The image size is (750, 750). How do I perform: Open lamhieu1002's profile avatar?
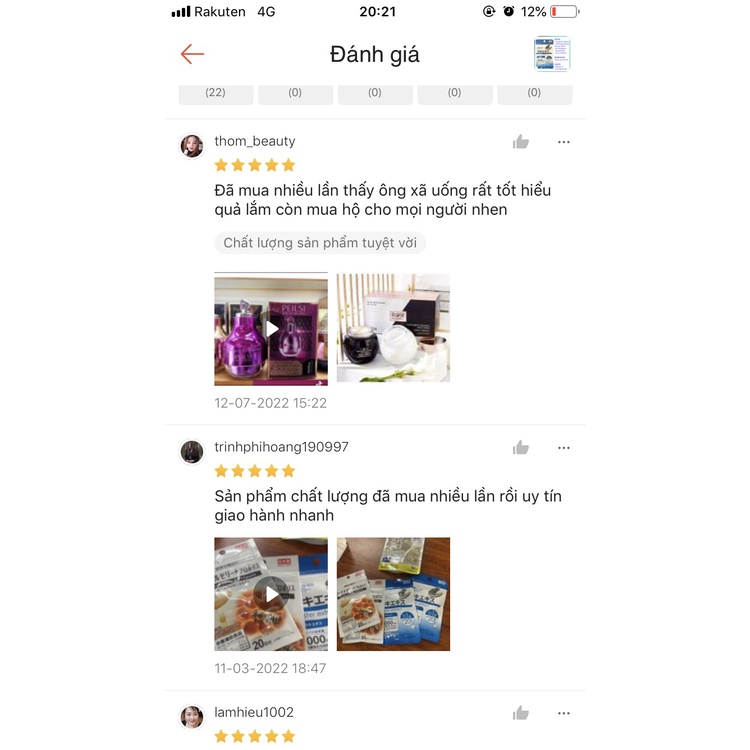[192, 717]
